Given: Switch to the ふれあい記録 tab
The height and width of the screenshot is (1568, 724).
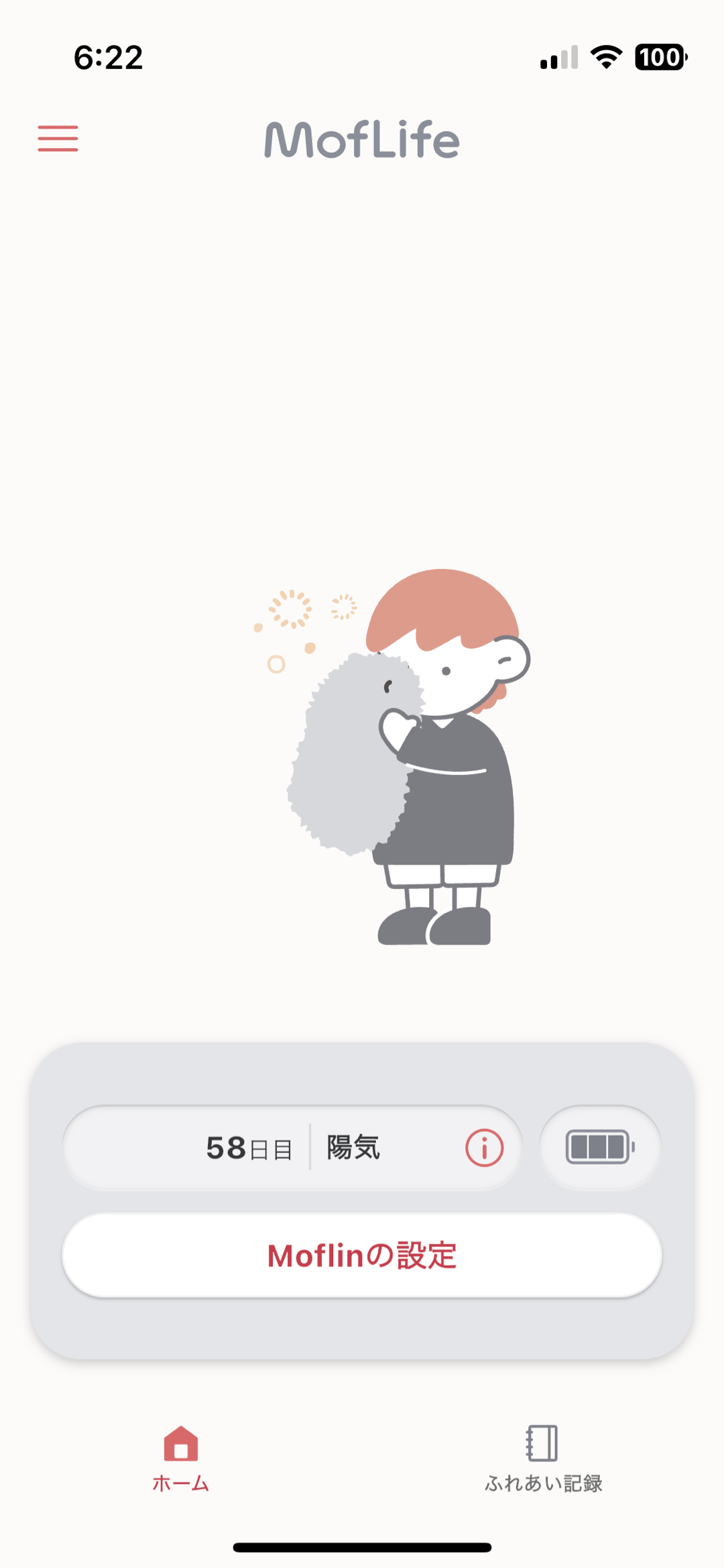Looking at the screenshot, I should pyautogui.click(x=543, y=1459).
